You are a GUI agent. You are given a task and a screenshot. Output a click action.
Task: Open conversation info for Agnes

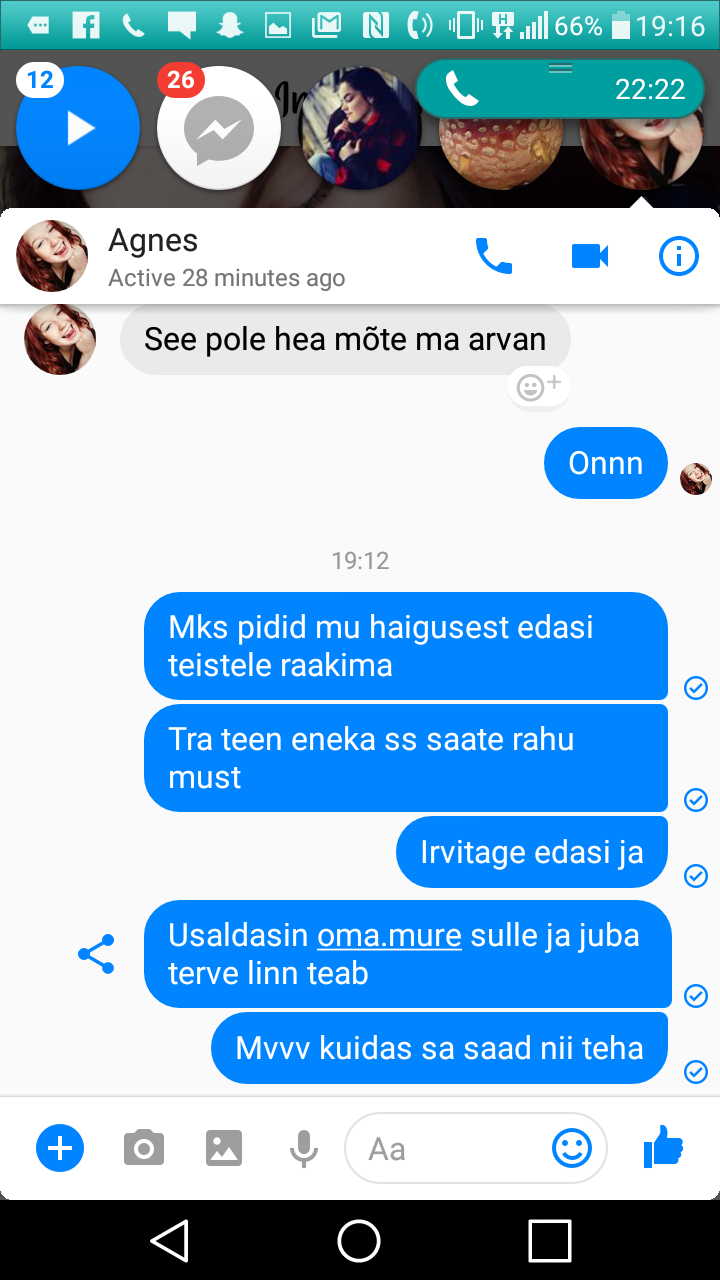click(x=679, y=257)
